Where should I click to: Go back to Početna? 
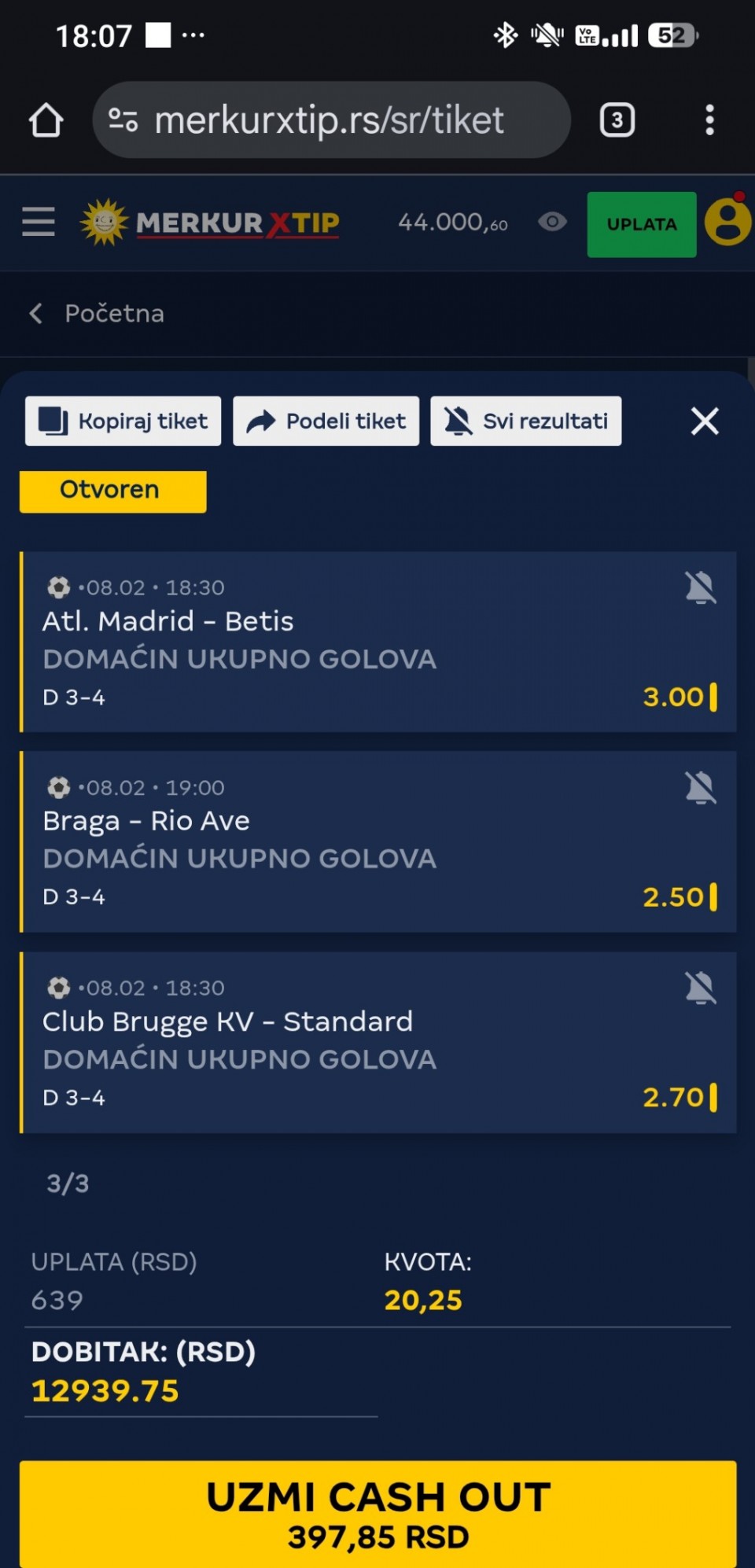pyautogui.click(x=98, y=314)
